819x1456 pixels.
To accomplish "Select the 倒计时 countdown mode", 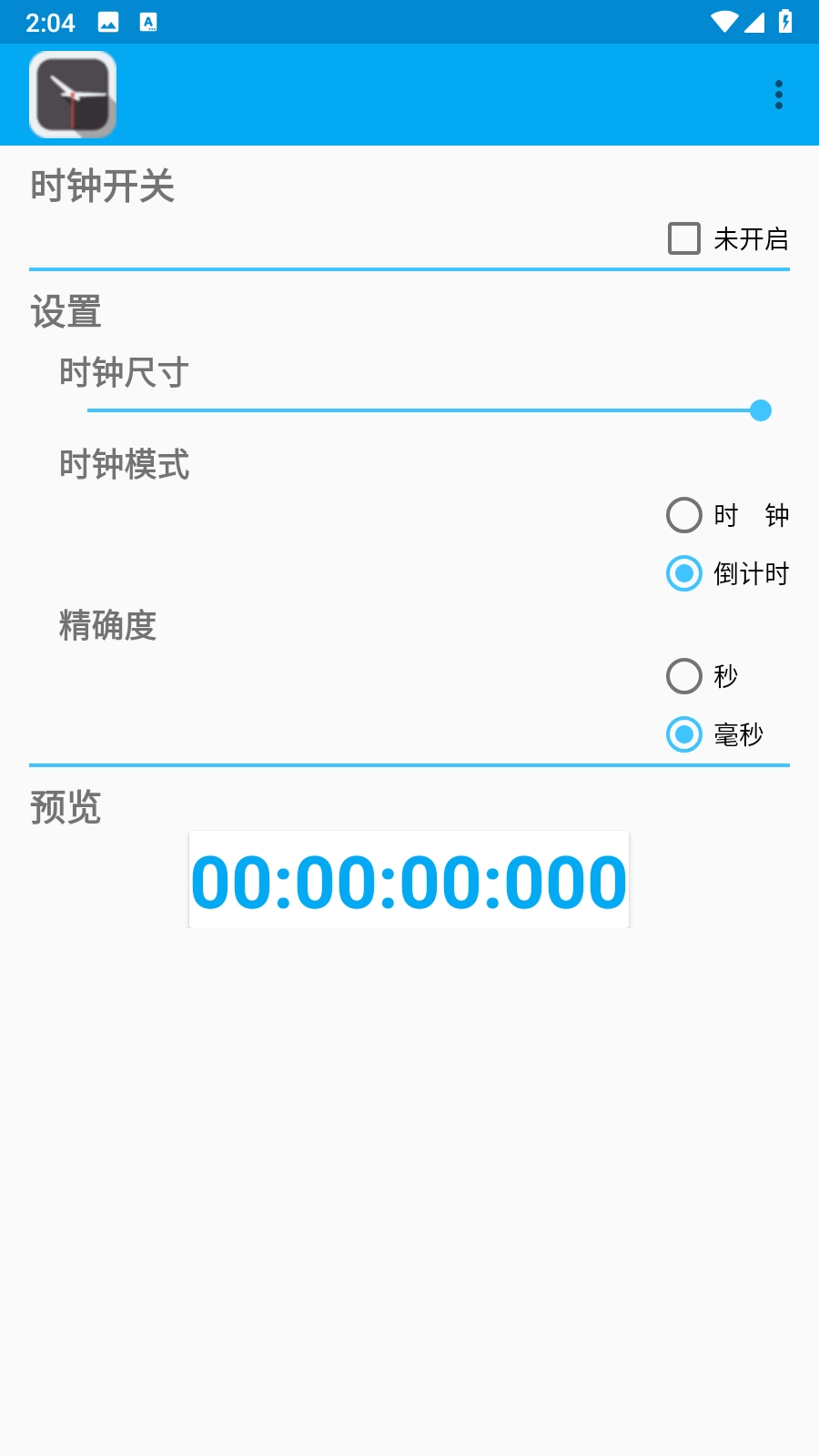I will 684,573.
